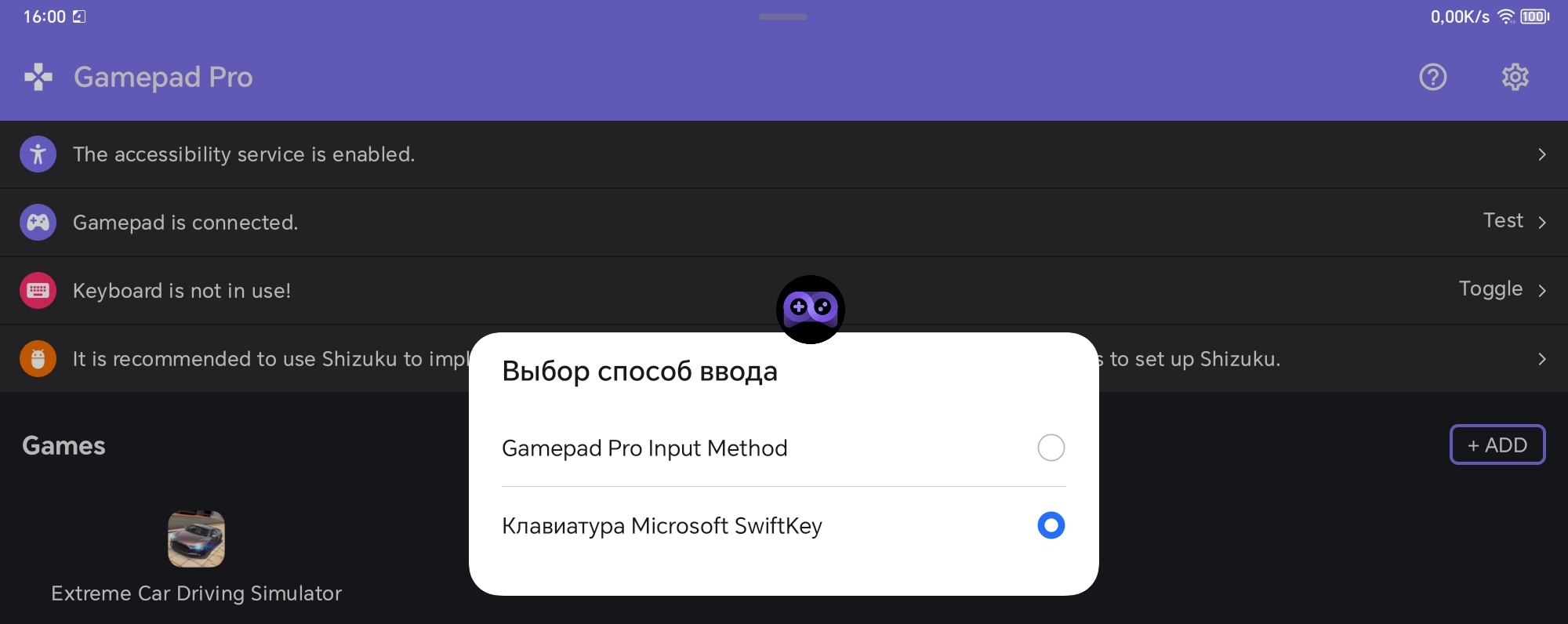Screen dimensions: 1568x624
Task: Open Extreme Car Driving Simulator
Action: (196, 539)
